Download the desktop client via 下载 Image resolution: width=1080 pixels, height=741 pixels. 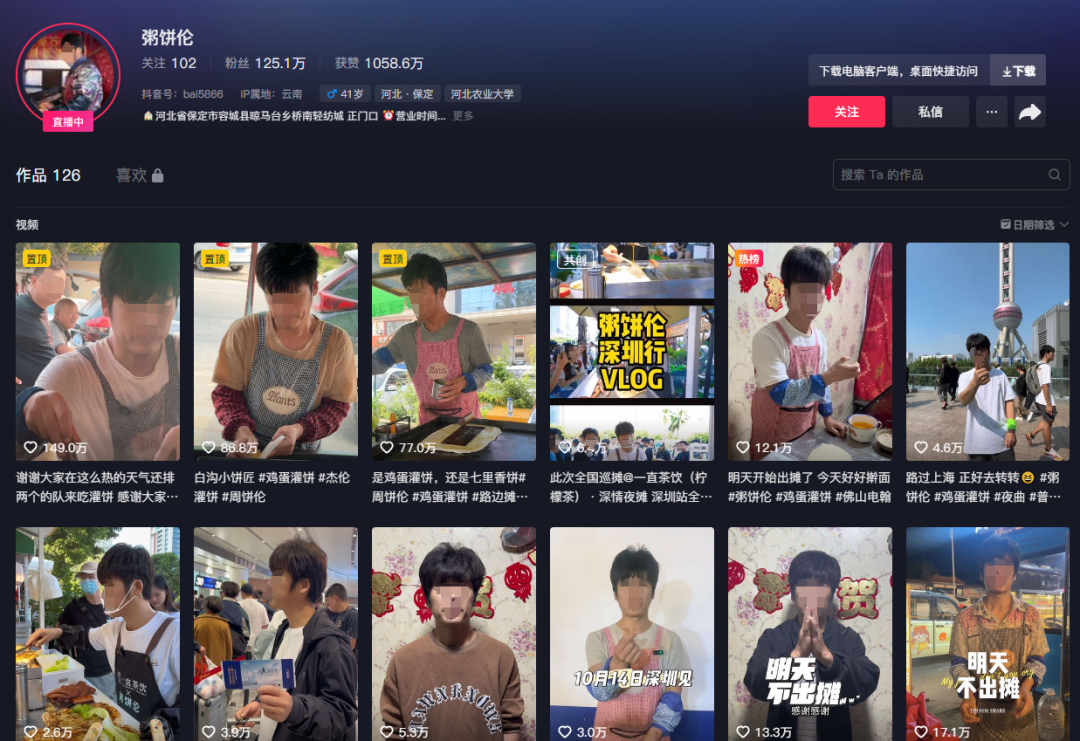pyautogui.click(x=1018, y=71)
